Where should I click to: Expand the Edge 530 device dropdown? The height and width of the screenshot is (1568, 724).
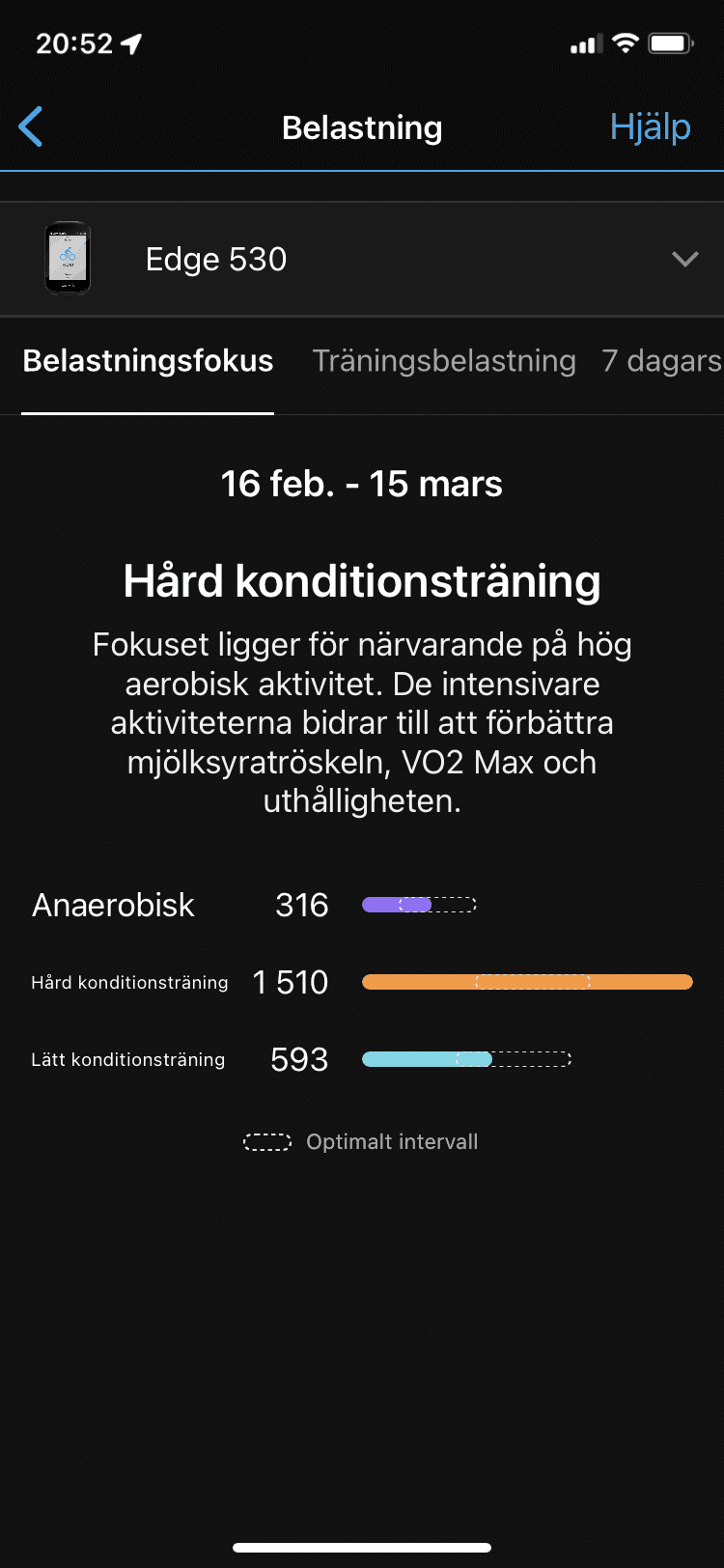pos(684,259)
